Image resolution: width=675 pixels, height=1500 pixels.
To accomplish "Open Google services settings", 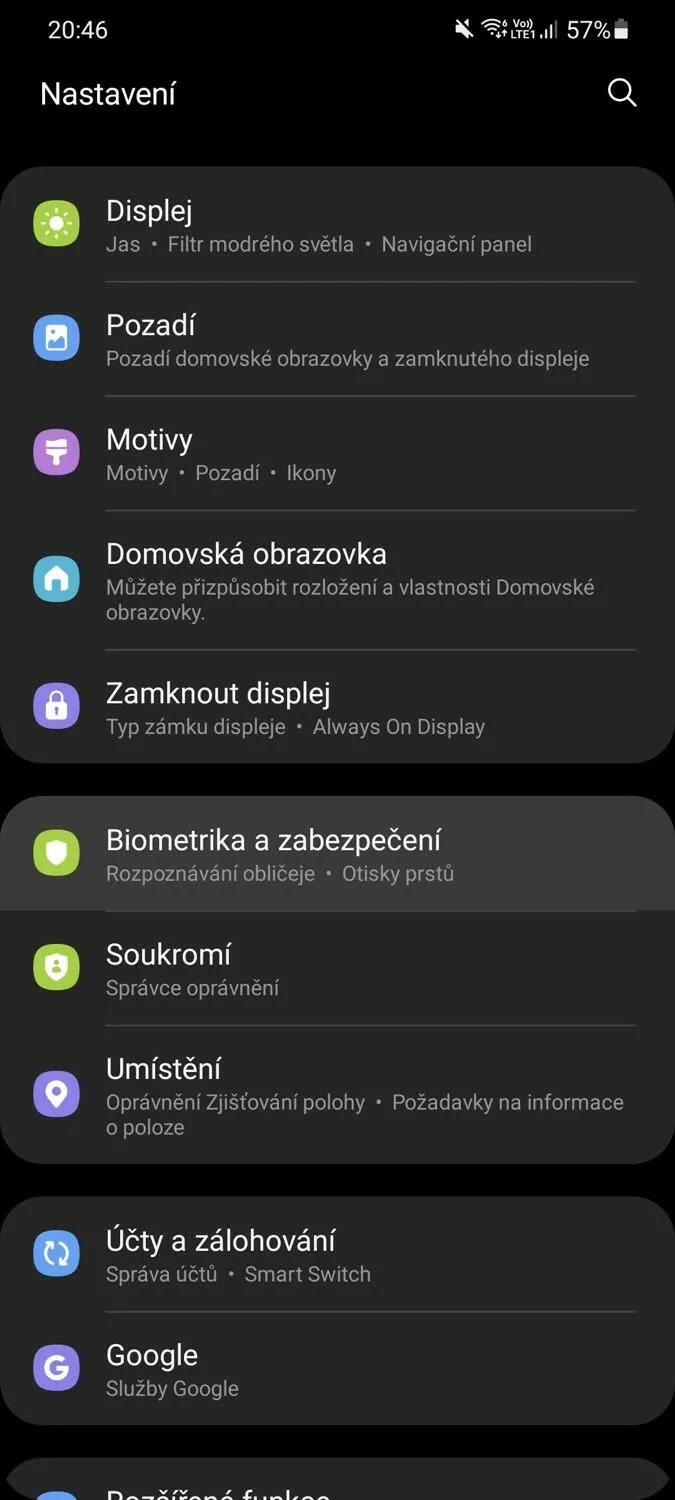I will [337, 1369].
